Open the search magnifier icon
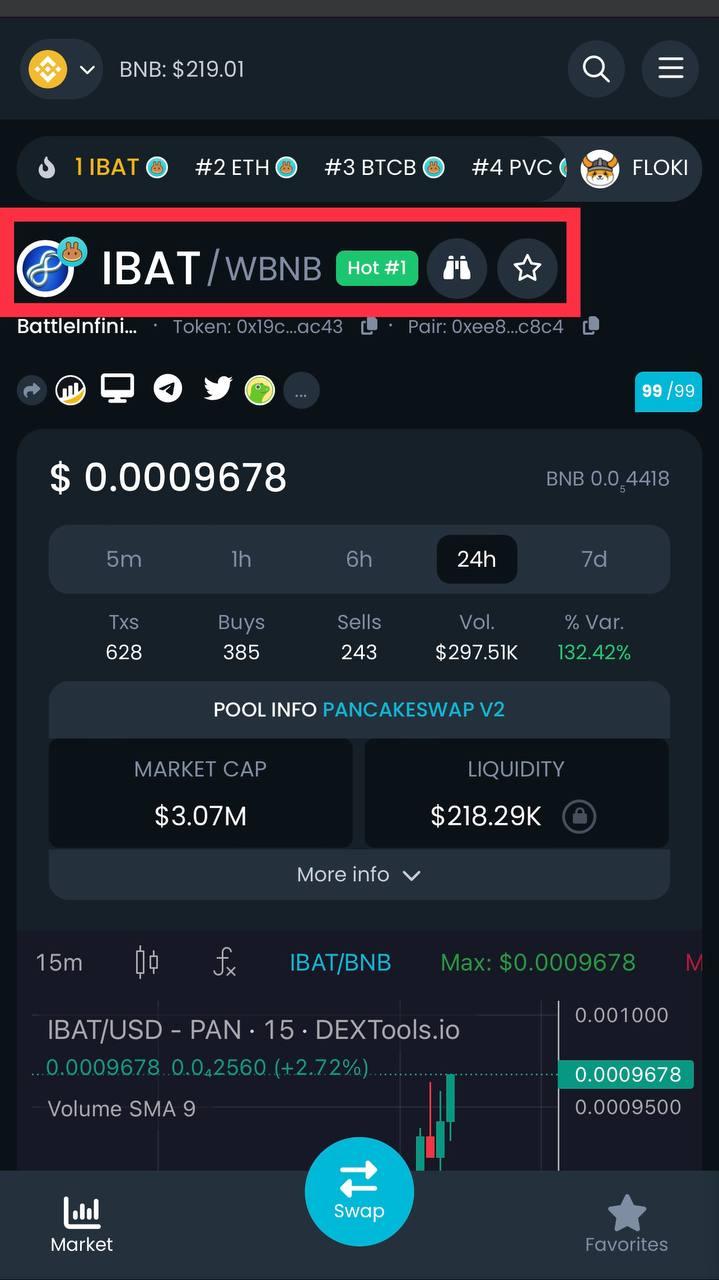This screenshot has width=719, height=1280. click(596, 69)
